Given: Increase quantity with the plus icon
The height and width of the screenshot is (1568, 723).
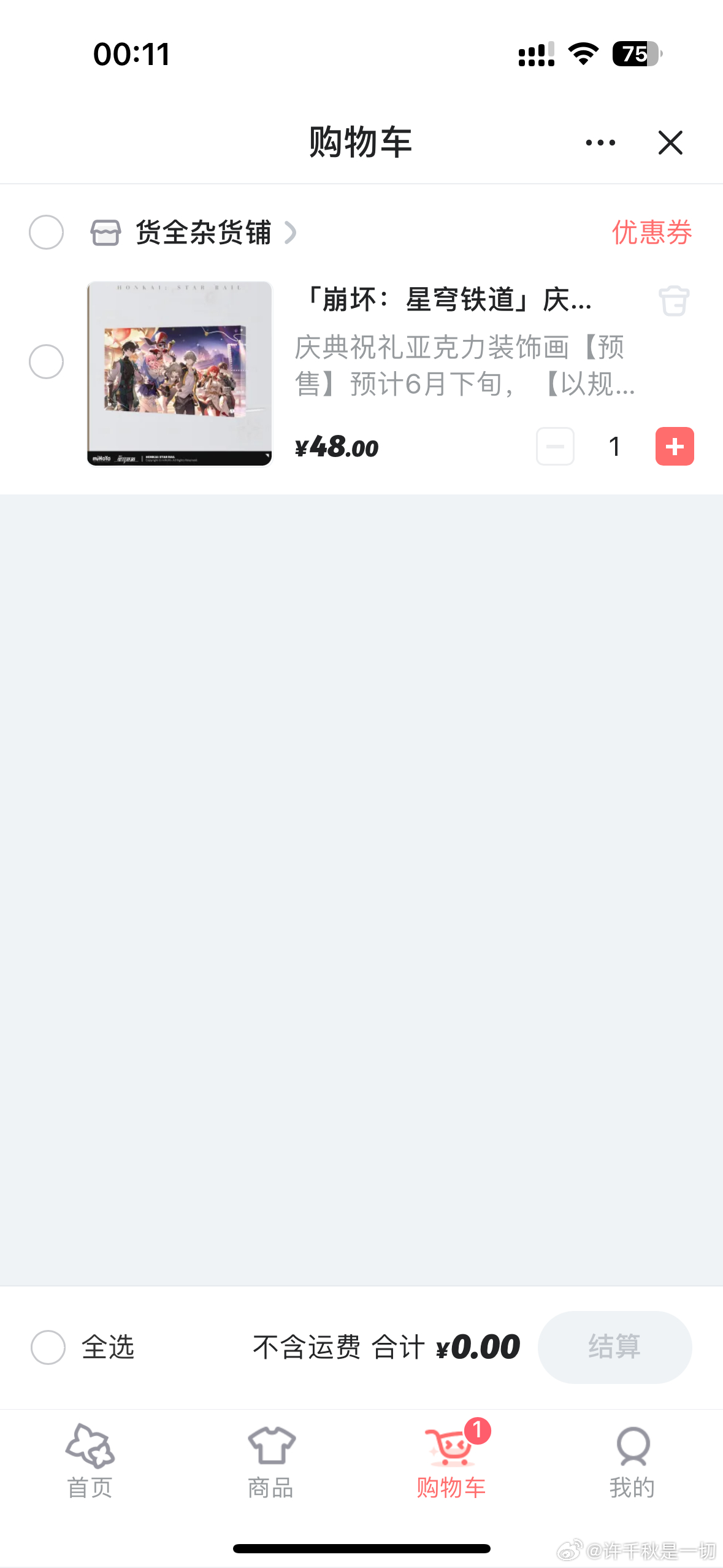Looking at the screenshot, I should 673,446.
